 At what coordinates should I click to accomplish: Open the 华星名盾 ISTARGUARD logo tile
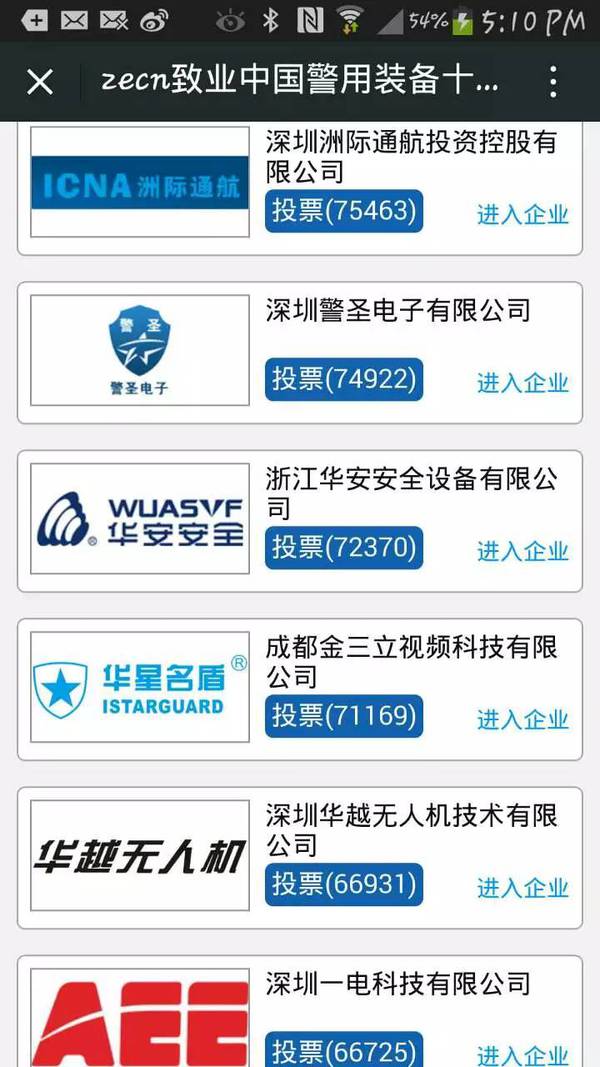[140, 687]
